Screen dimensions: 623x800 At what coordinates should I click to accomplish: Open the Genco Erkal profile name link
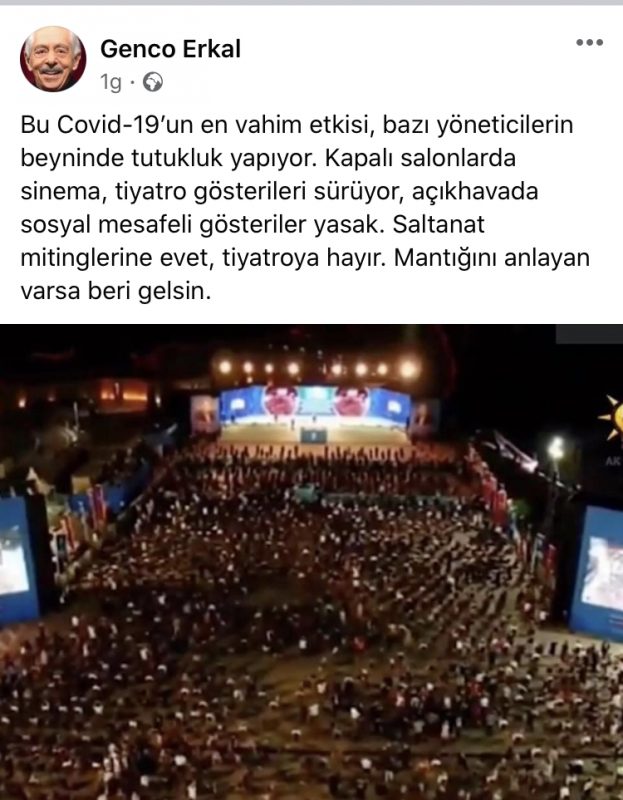170,49
